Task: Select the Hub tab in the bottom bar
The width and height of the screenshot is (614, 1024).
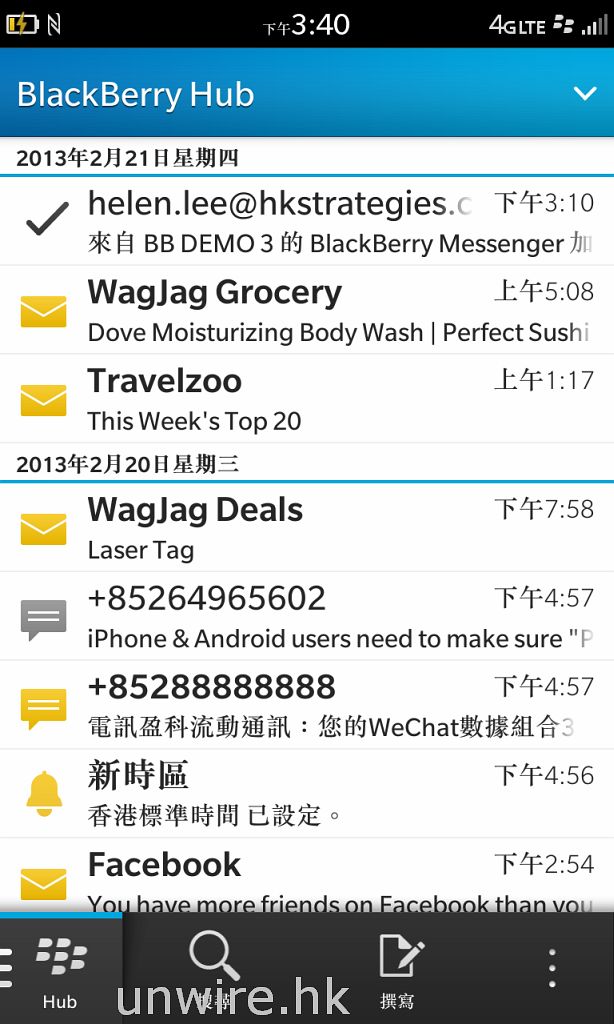Action: point(60,970)
